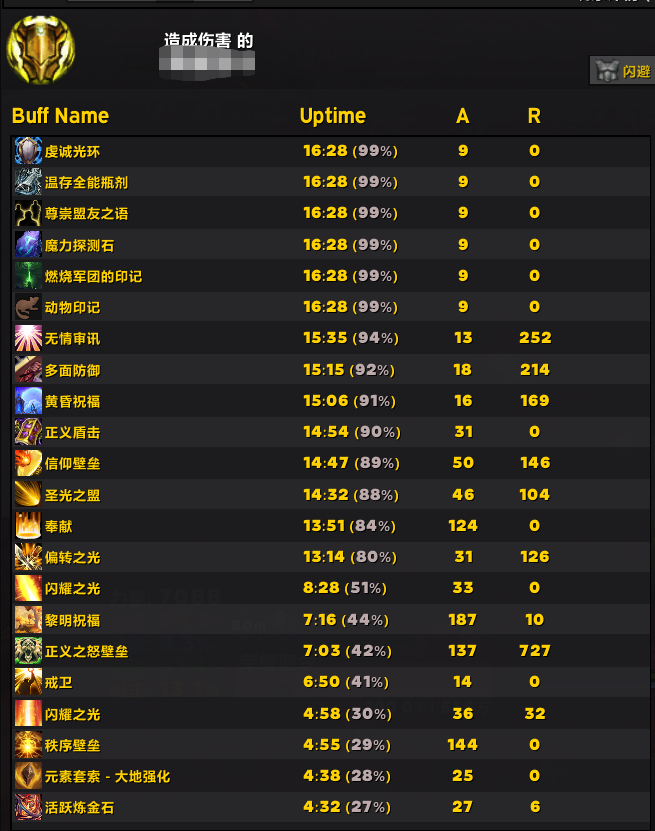Open the 元素套索 - 大地强化 buff link

pyautogui.click(x=107, y=777)
